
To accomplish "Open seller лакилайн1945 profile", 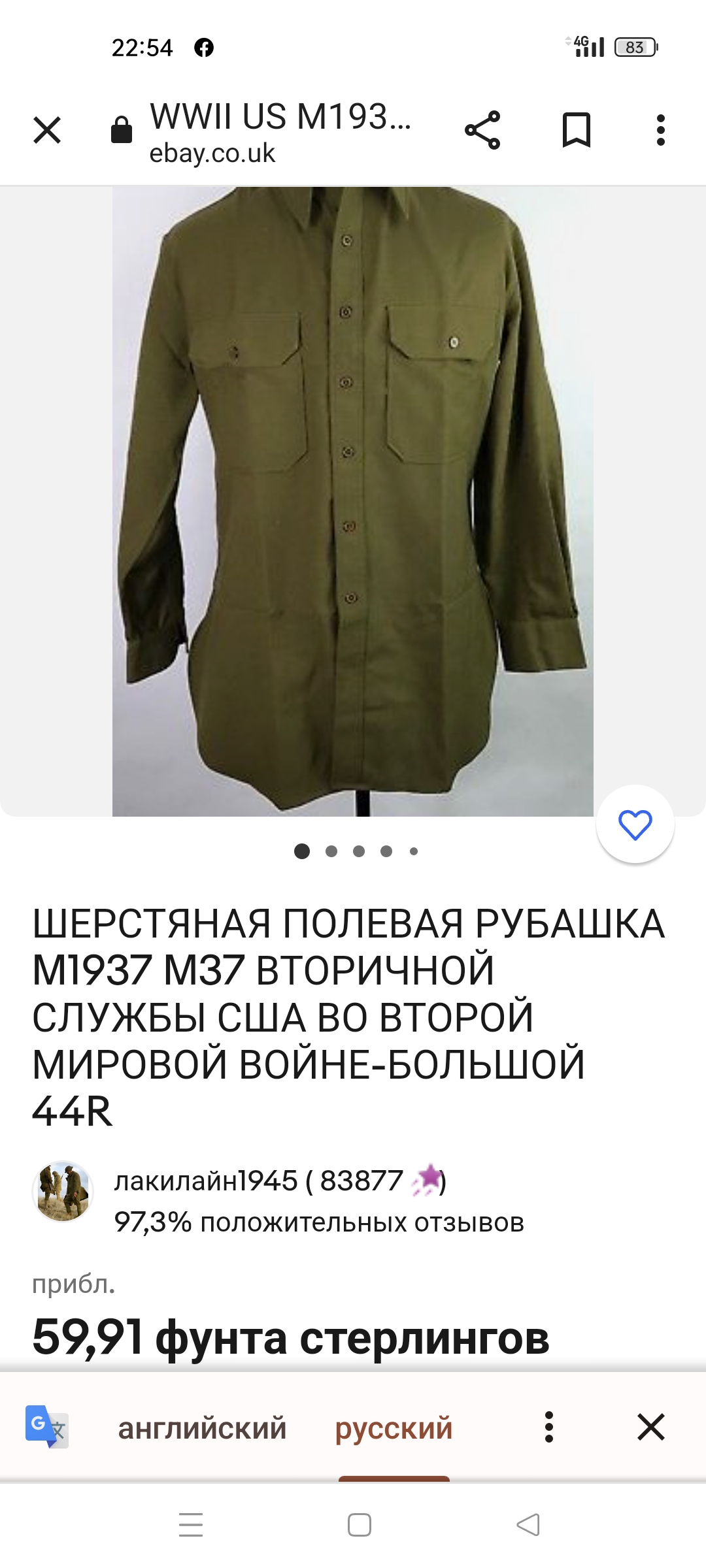I will (x=206, y=1181).
